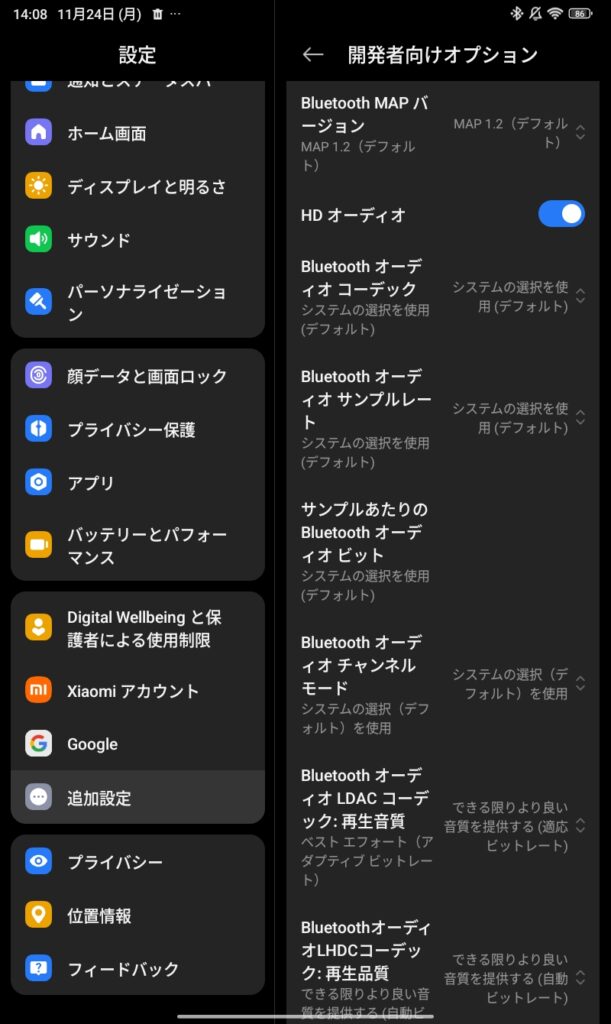Open バッテリーとパフォーマンス
The image size is (611, 1024).
click(x=138, y=546)
